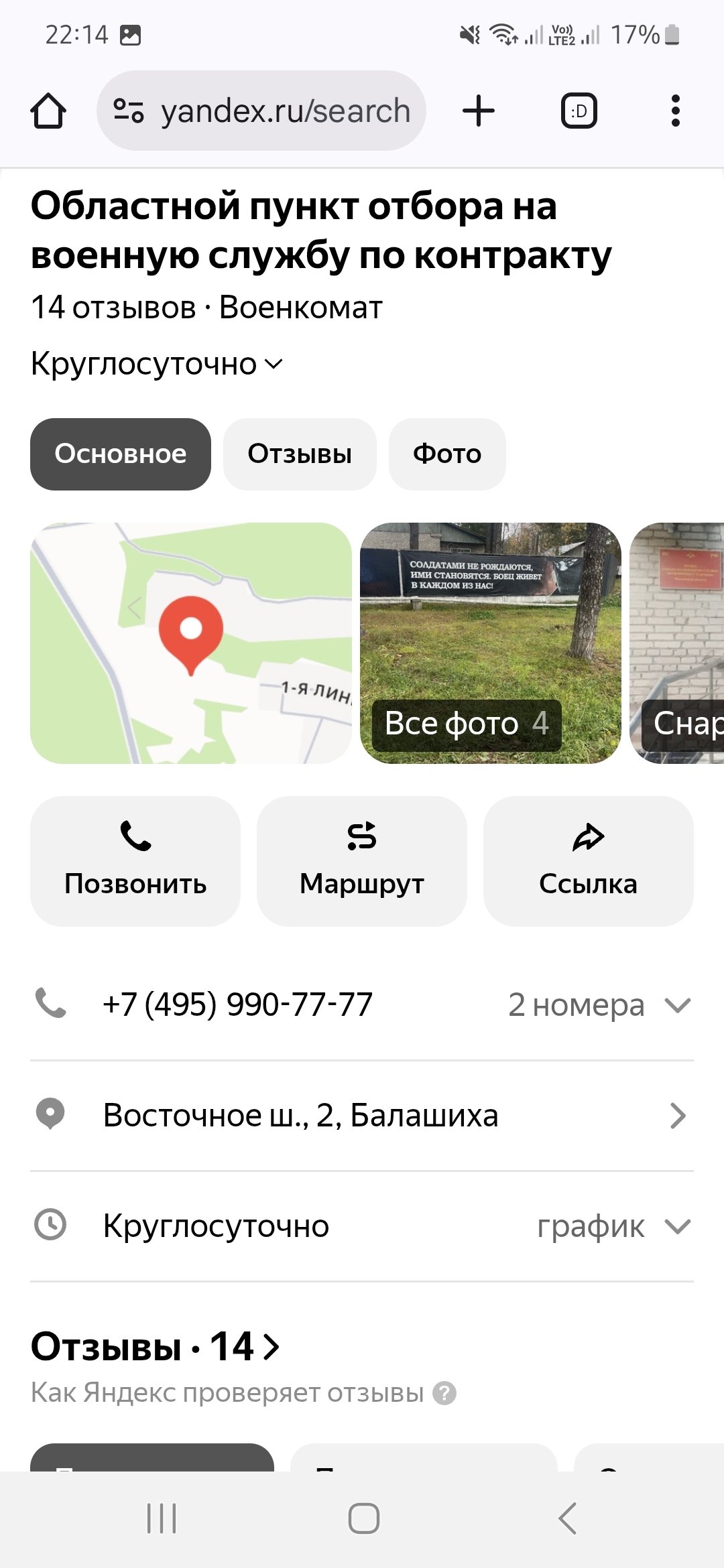Switch to the Фото tab

point(447,454)
